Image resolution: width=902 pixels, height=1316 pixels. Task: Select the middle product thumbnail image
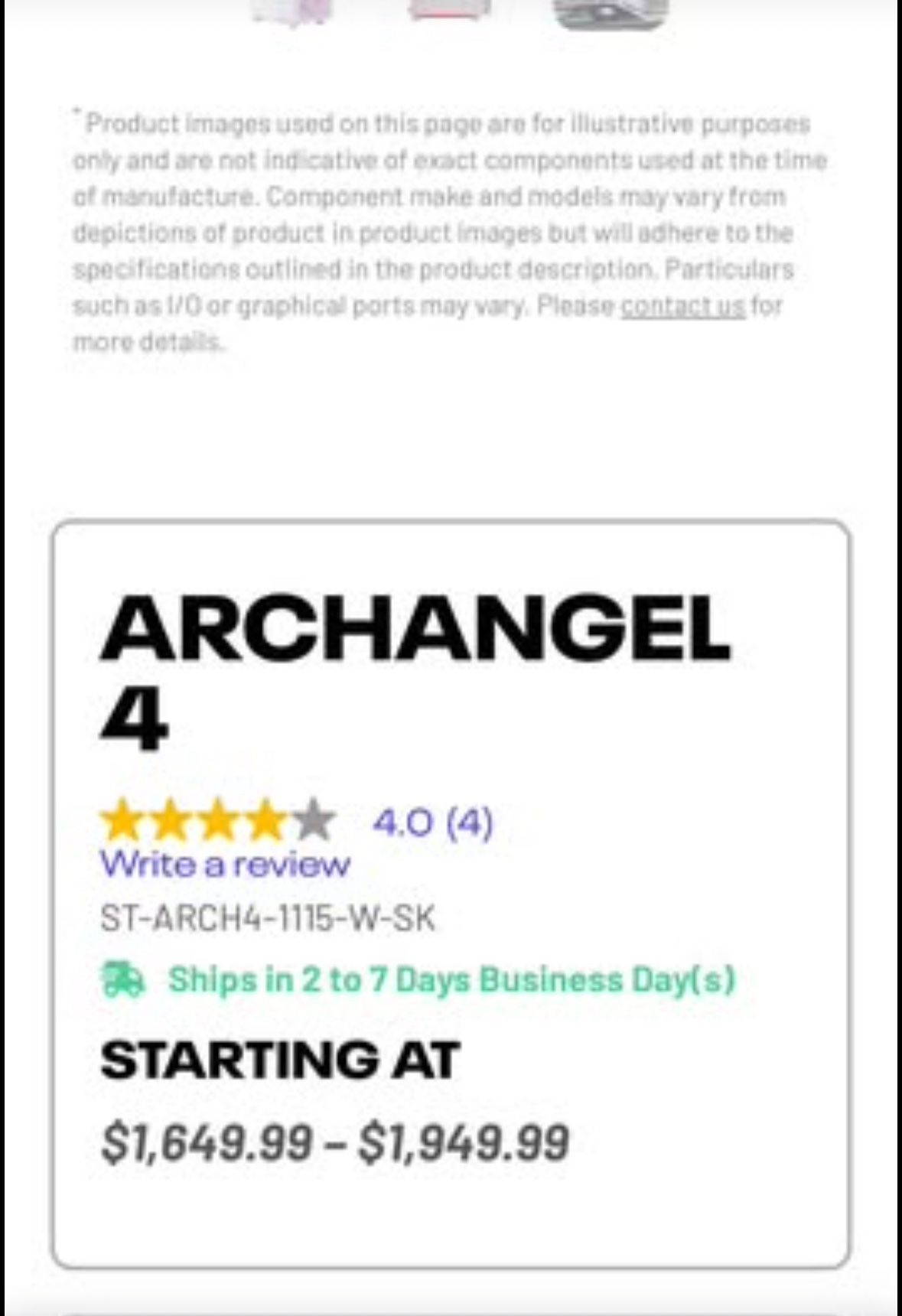[450, 9]
